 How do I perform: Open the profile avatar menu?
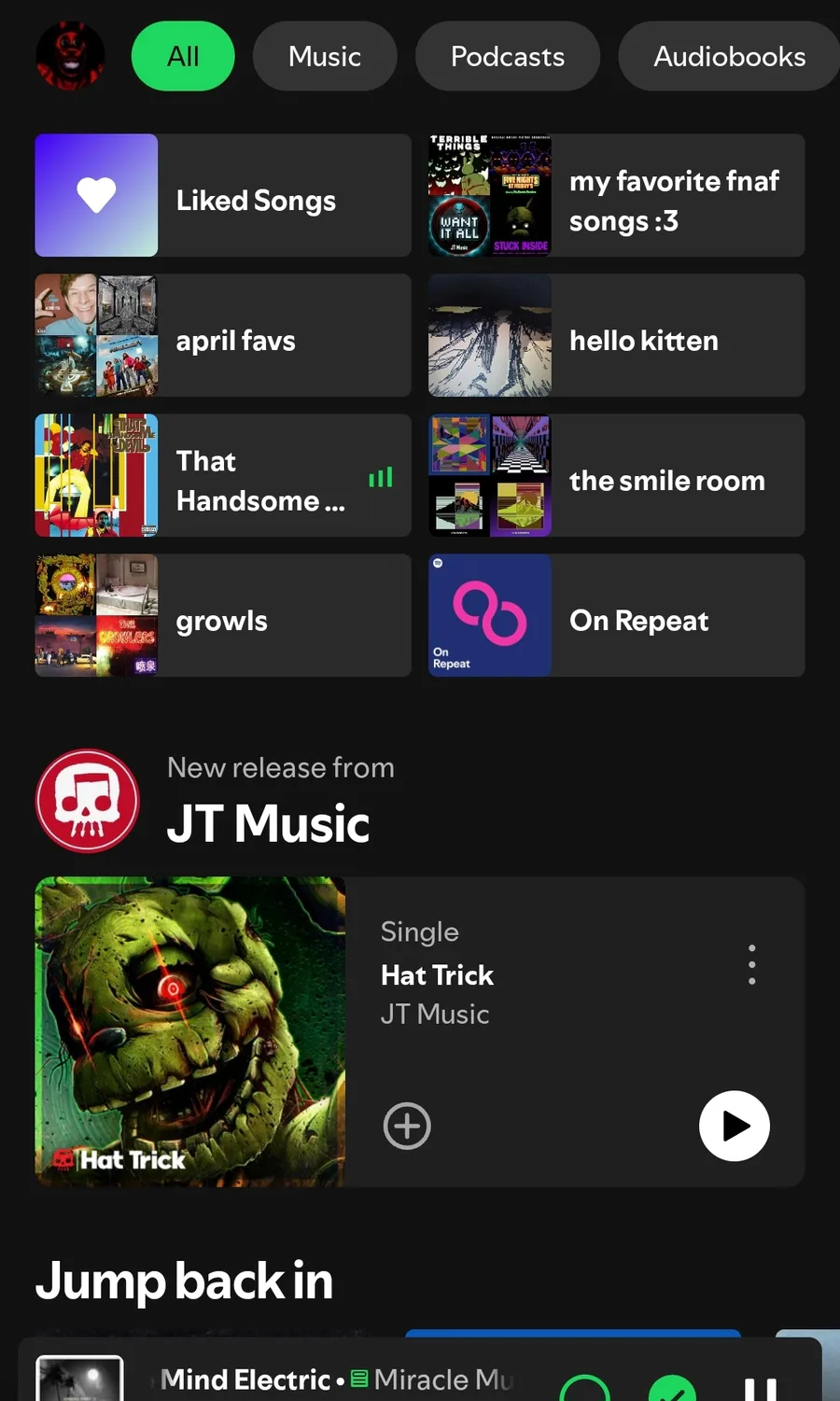click(70, 56)
